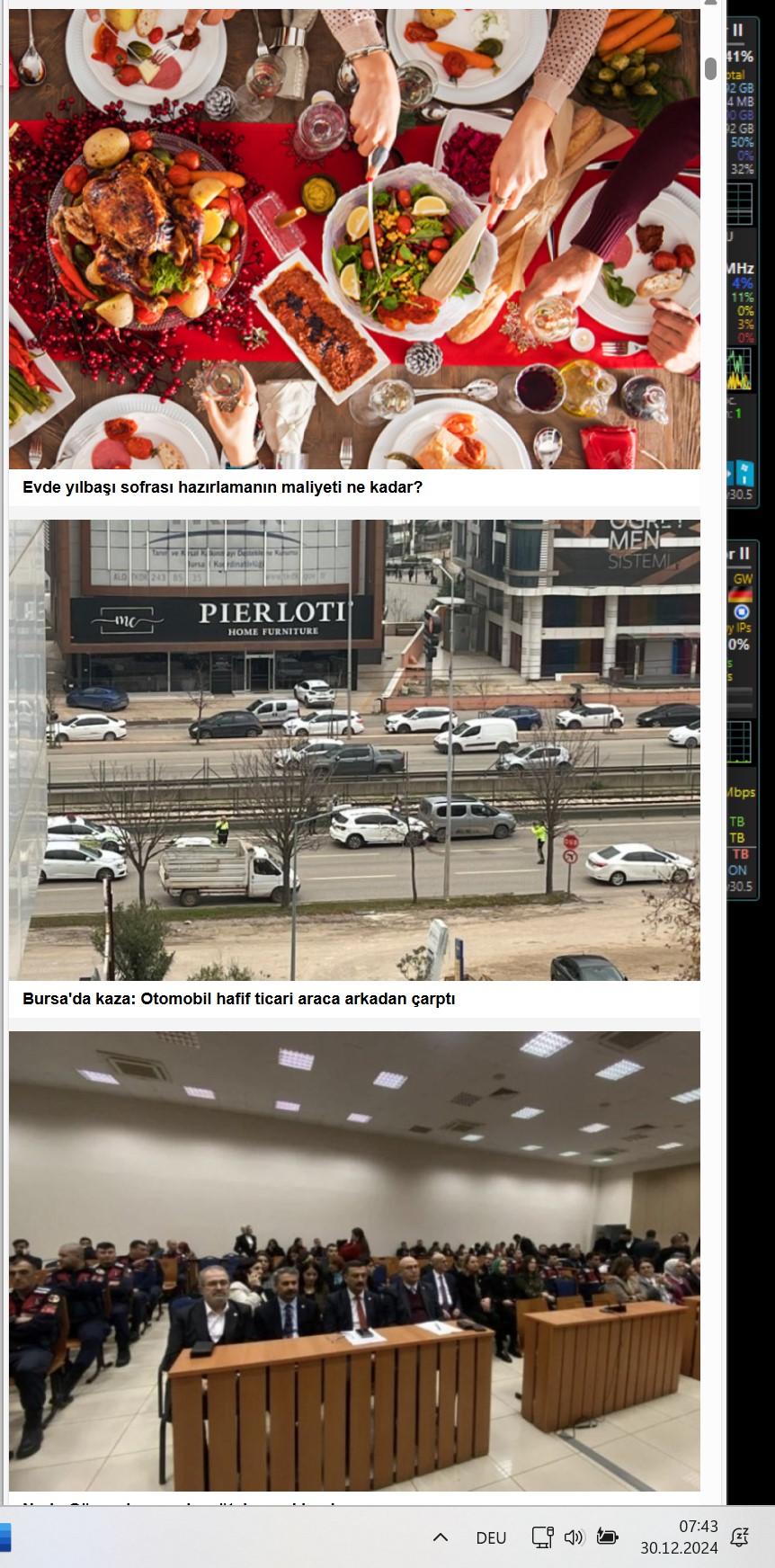Open network display settings icon
775x1568 pixels.
tap(542, 1537)
